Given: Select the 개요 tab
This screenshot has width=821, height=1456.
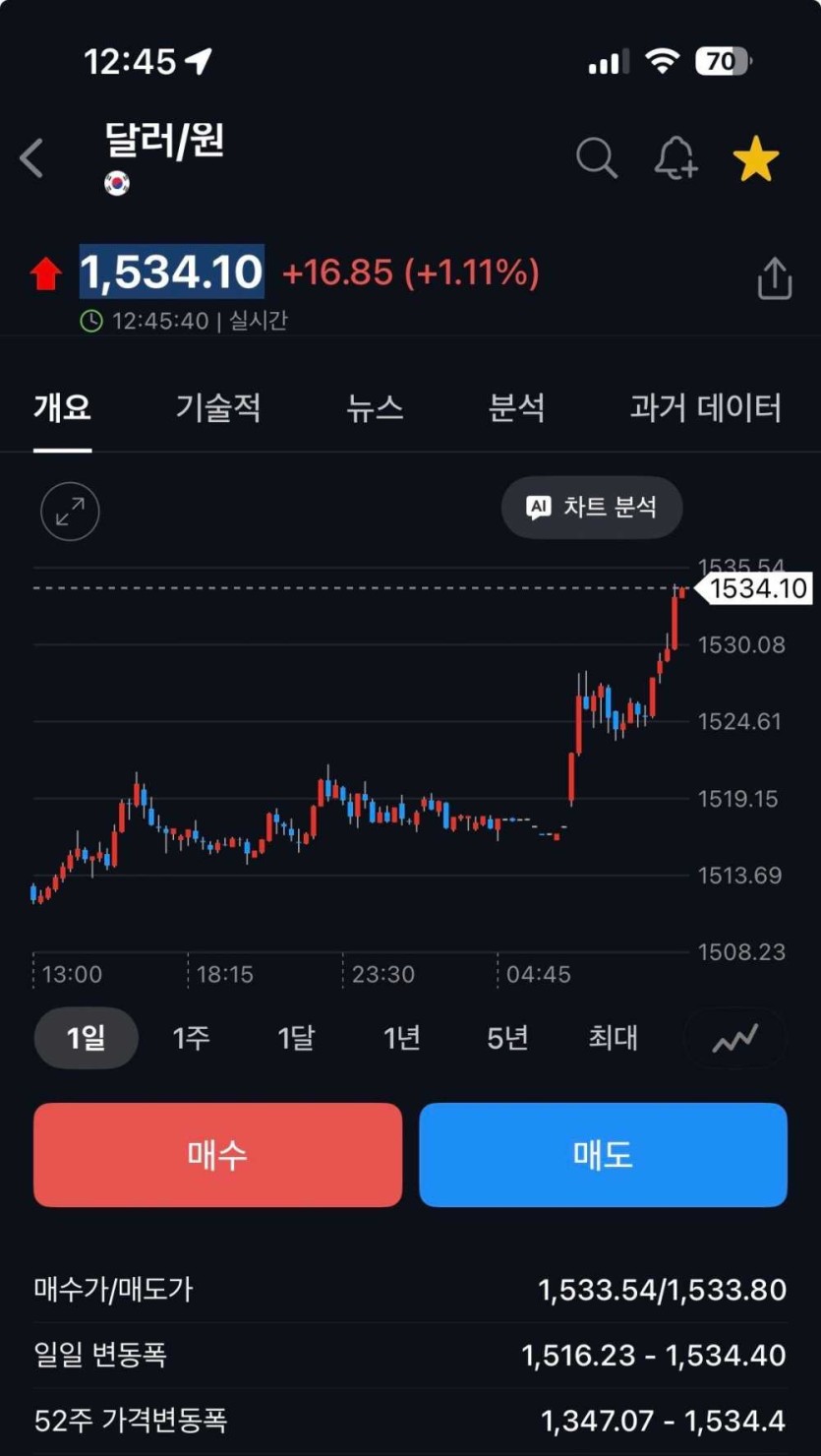Looking at the screenshot, I should [63, 407].
